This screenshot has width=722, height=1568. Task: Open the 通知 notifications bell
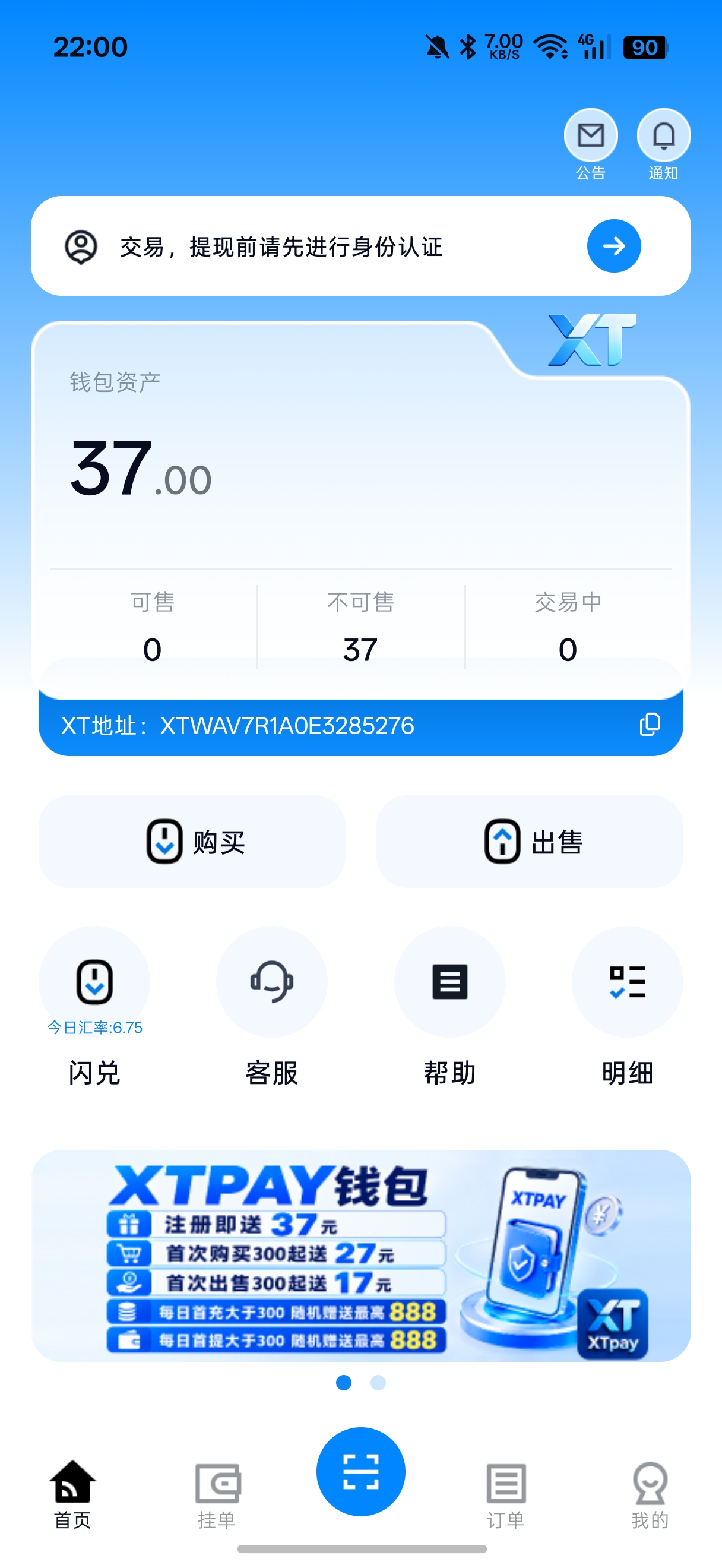point(664,136)
